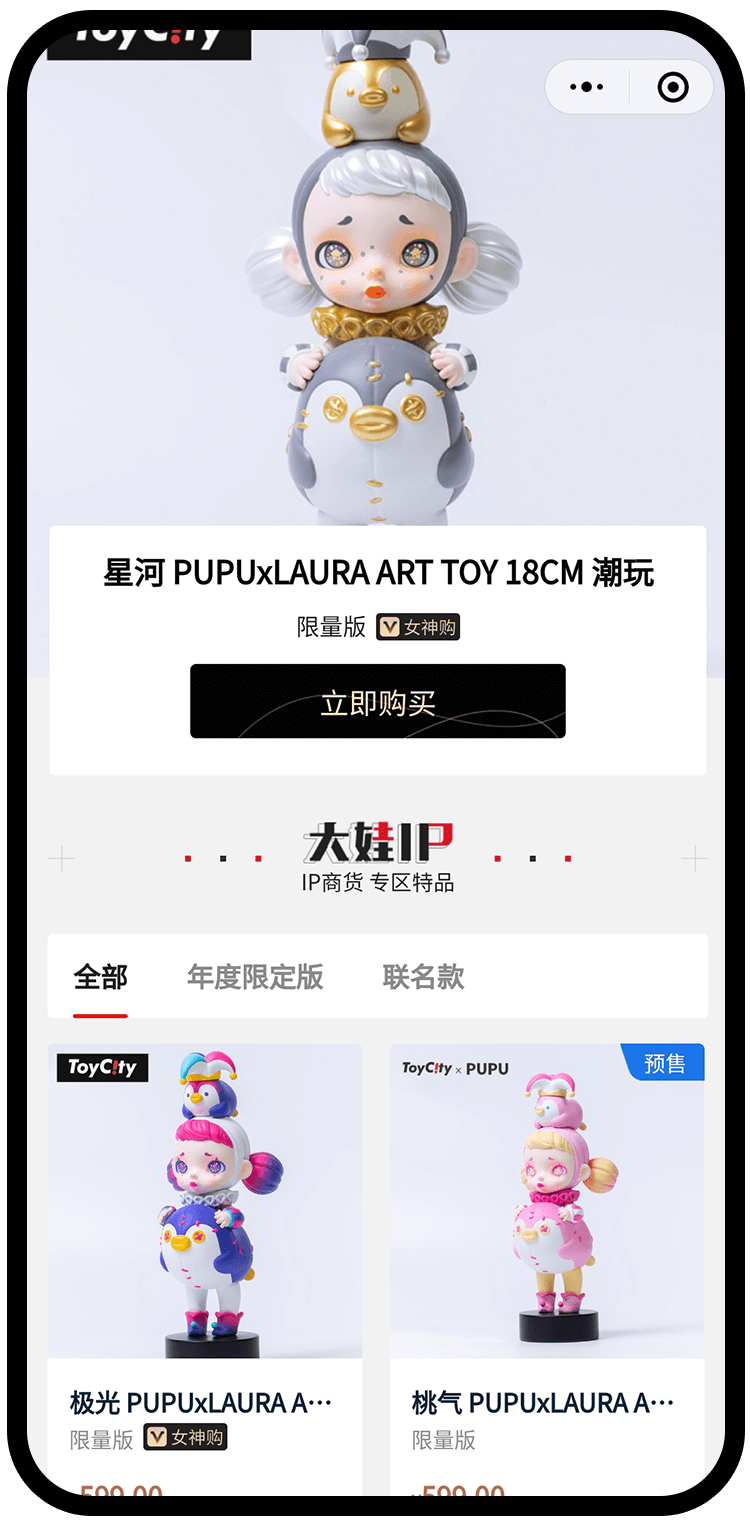
Task: Switch to the 年度限定版 tab
Action: click(255, 977)
